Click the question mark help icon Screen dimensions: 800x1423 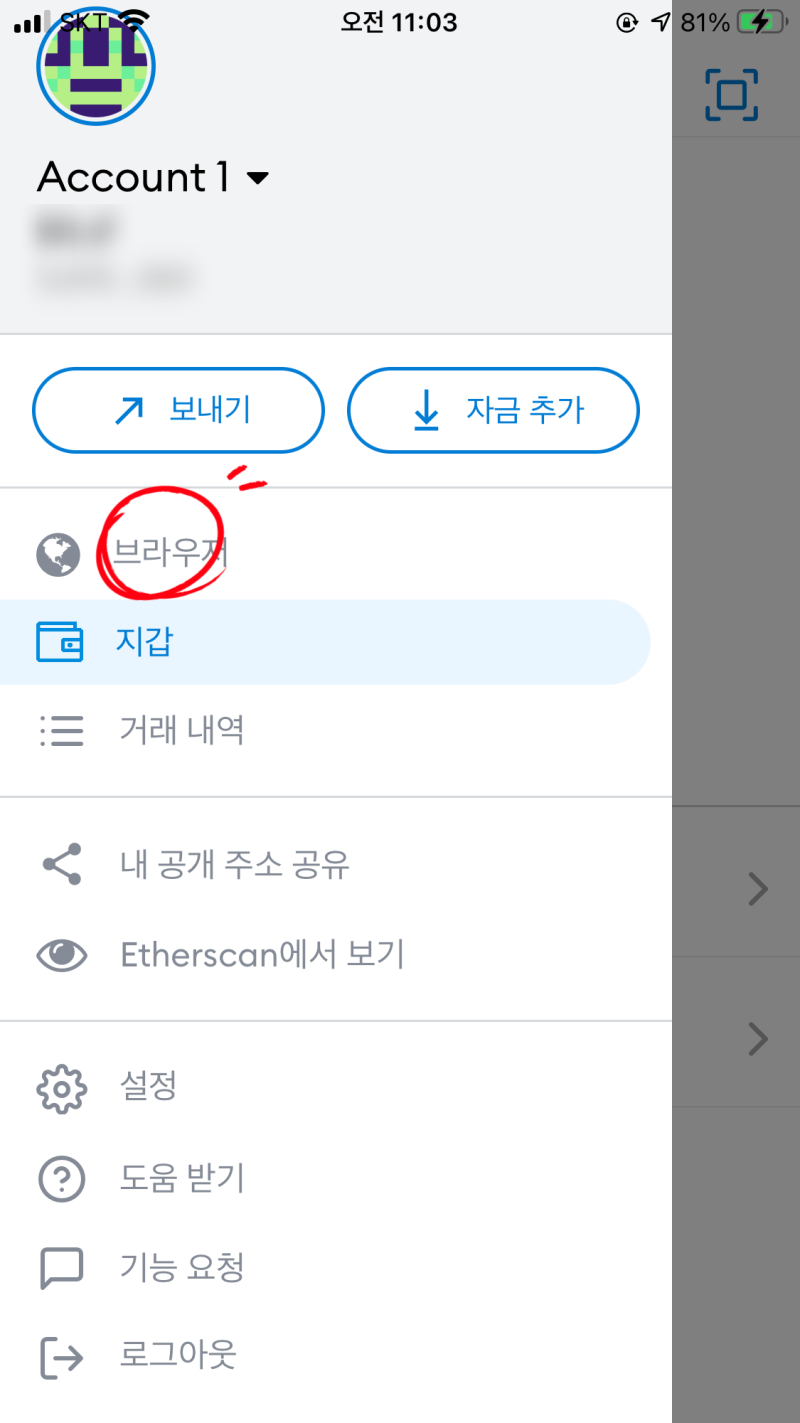pos(61,1178)
